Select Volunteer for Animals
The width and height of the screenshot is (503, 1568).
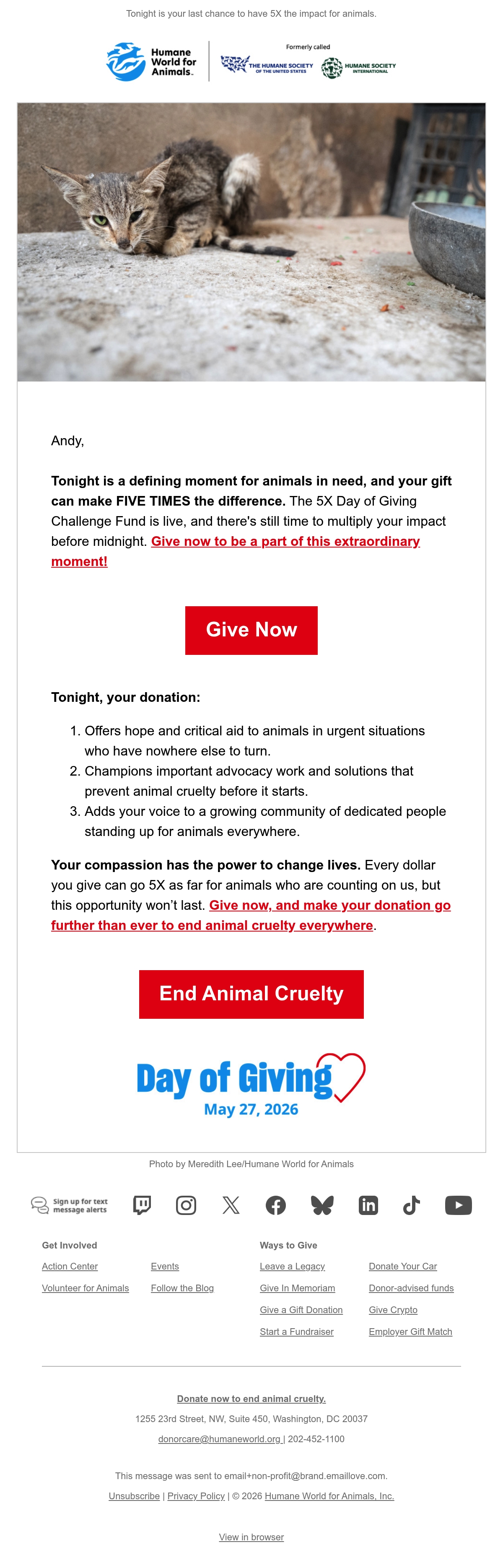[85, 1288]
